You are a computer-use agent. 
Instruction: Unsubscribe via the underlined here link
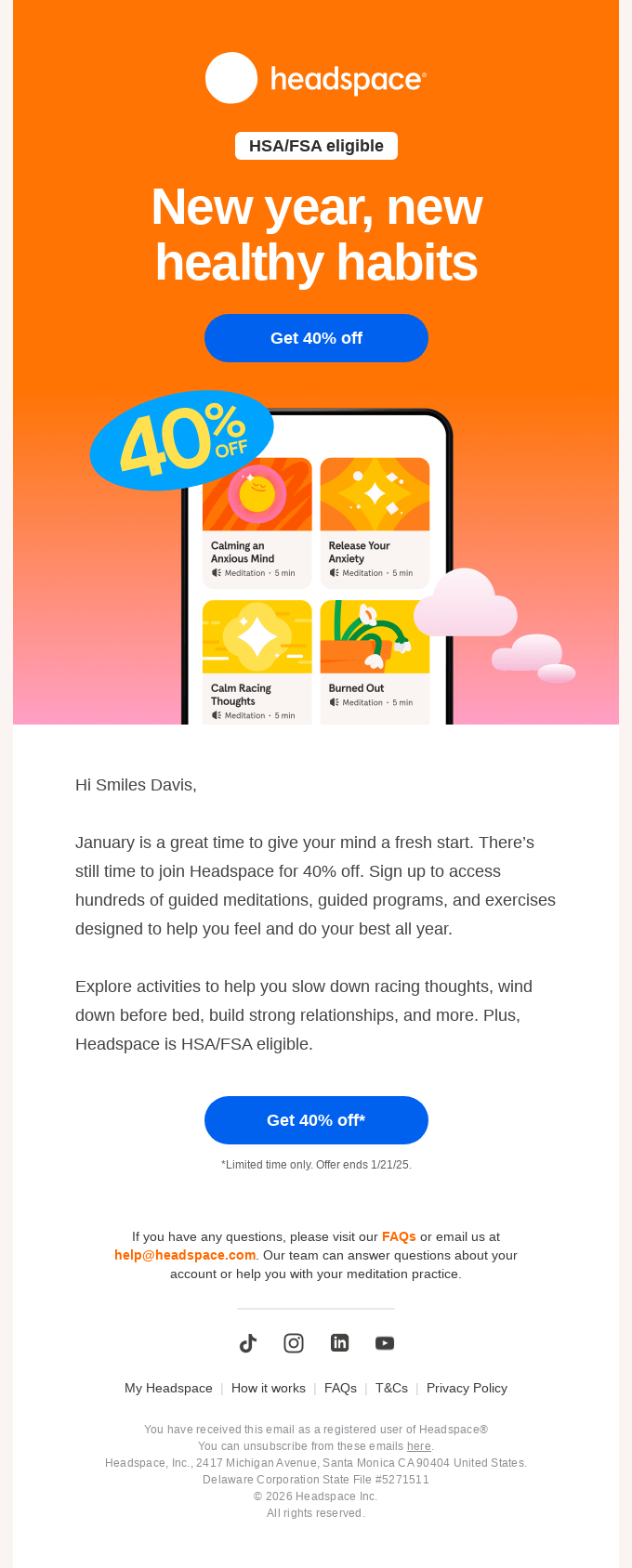pyautogui.click(x=419, y=1446)
